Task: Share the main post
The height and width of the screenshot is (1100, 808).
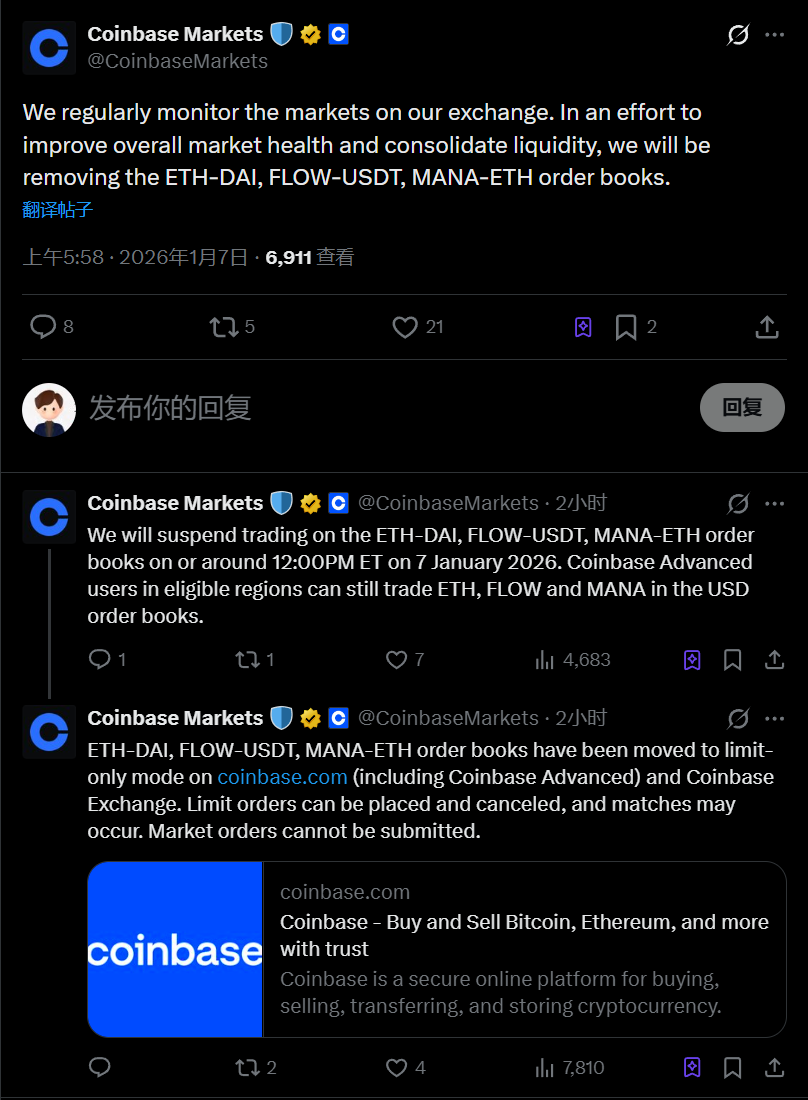Action: pos(766,327)
